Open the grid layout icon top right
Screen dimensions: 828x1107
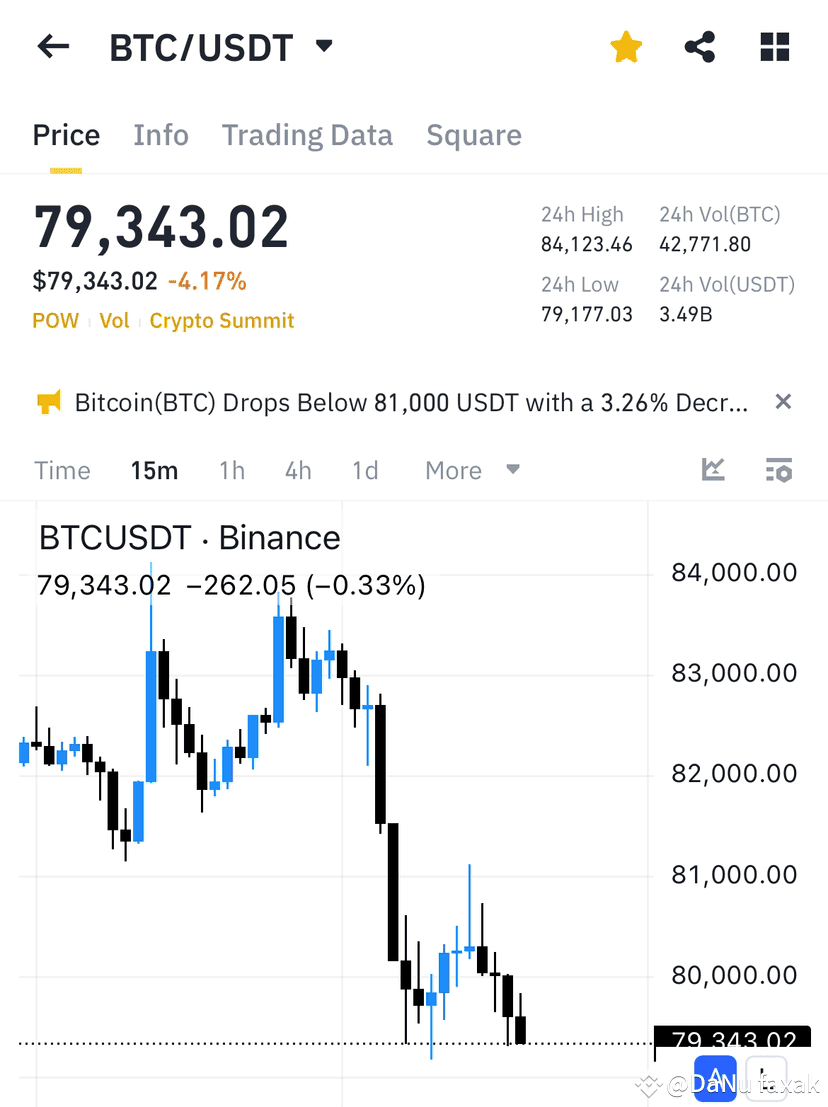coord(775,46)
